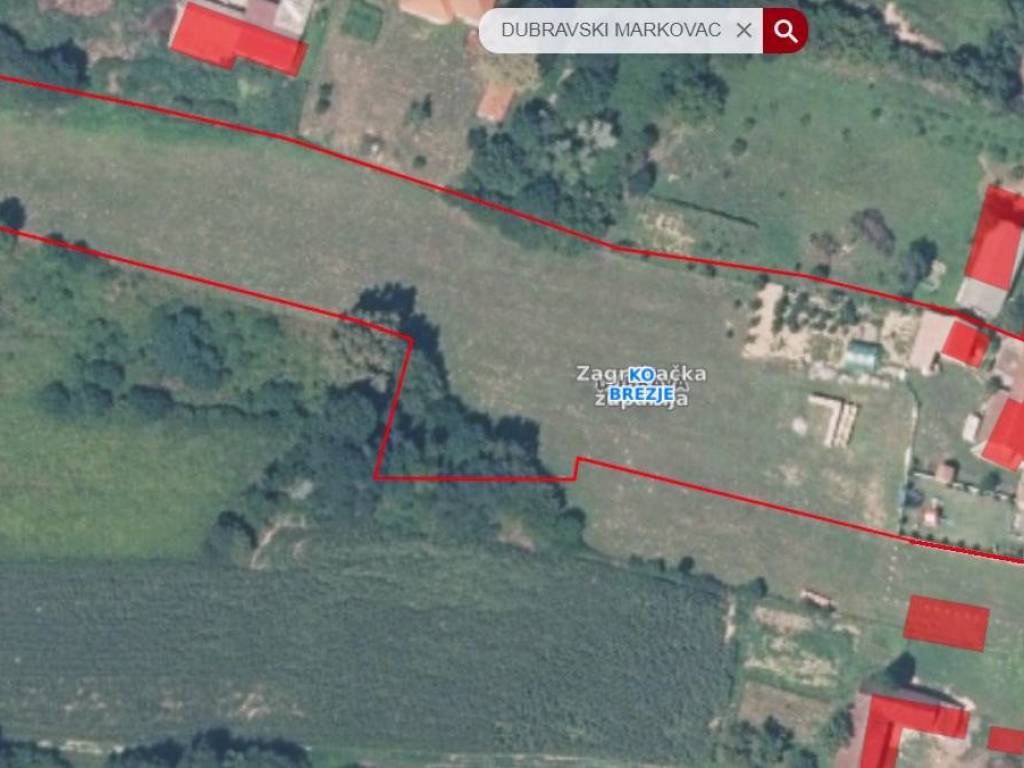Run search with the magnifier button
Screen dimensions: 1024x768
pyautogui.click(x=786, y=30)
